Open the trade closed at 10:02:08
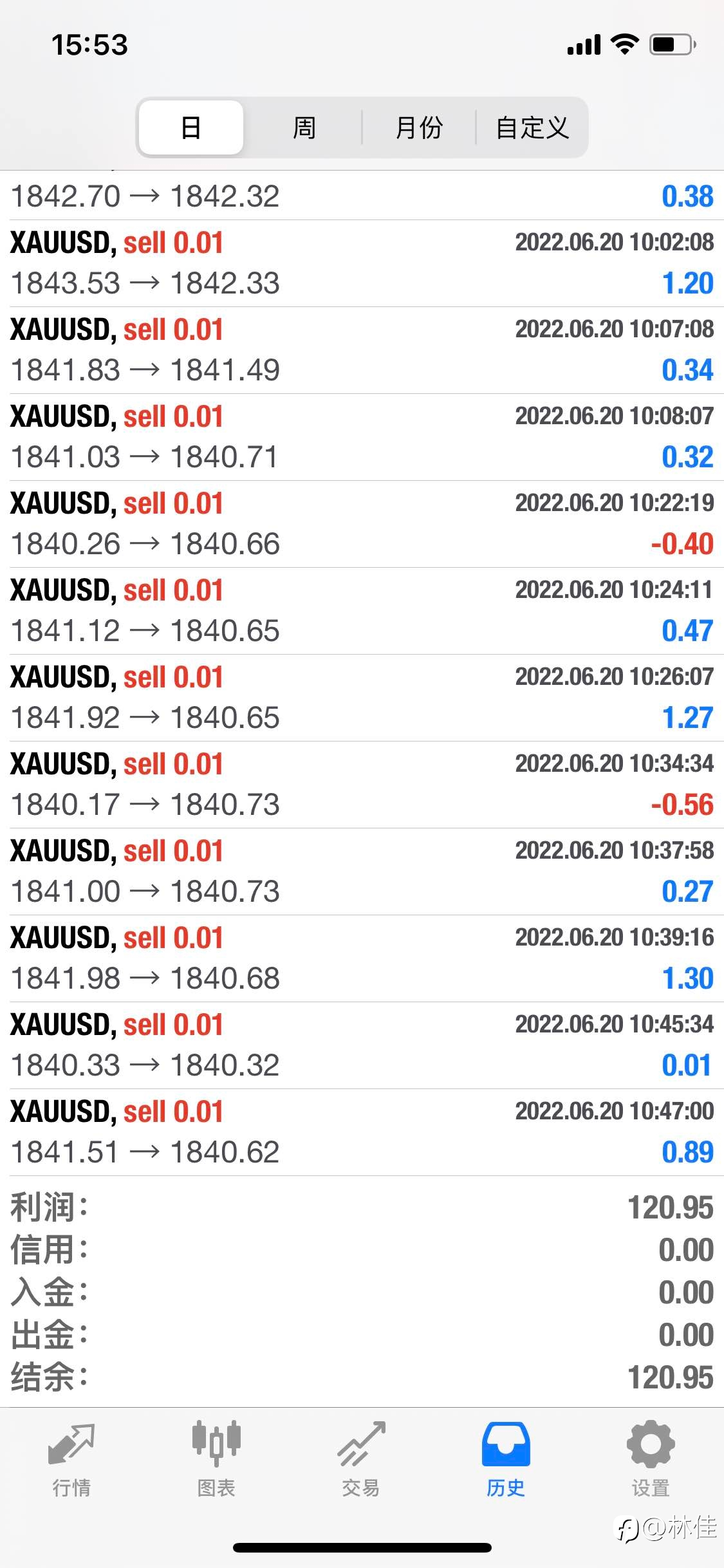The image size is (724, 1568). [362, 263]
